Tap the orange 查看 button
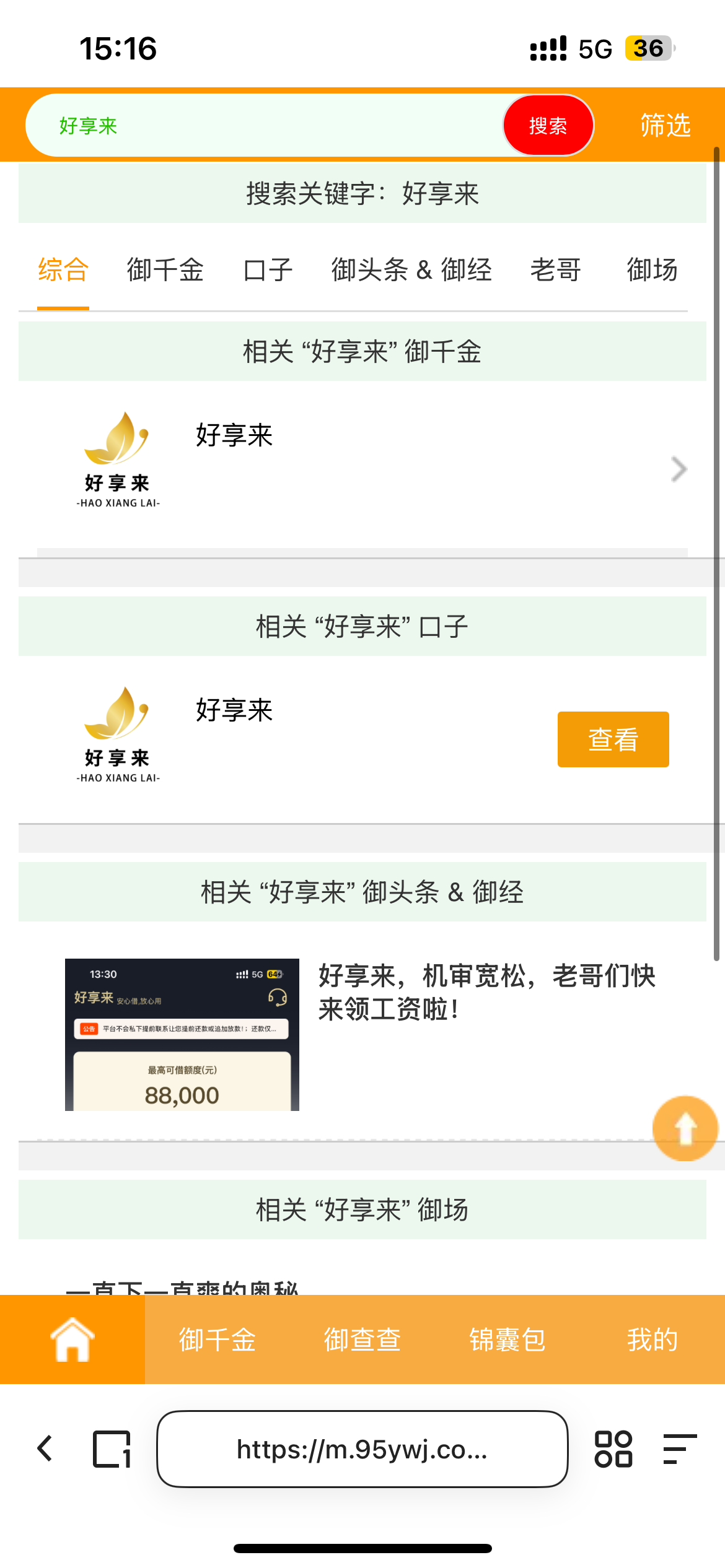Viewport: 725px width, 1568px height. click(x=613, y=739)
